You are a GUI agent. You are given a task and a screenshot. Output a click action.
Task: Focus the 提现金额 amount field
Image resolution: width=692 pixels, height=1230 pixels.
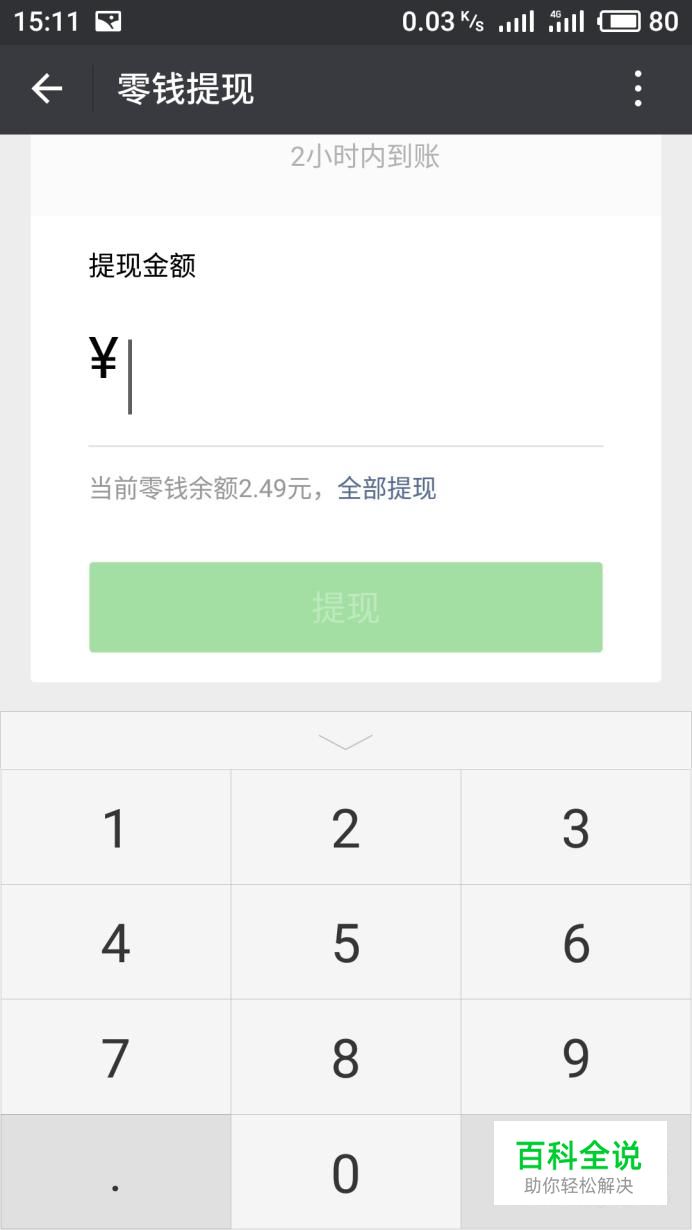tap(346, 374)
